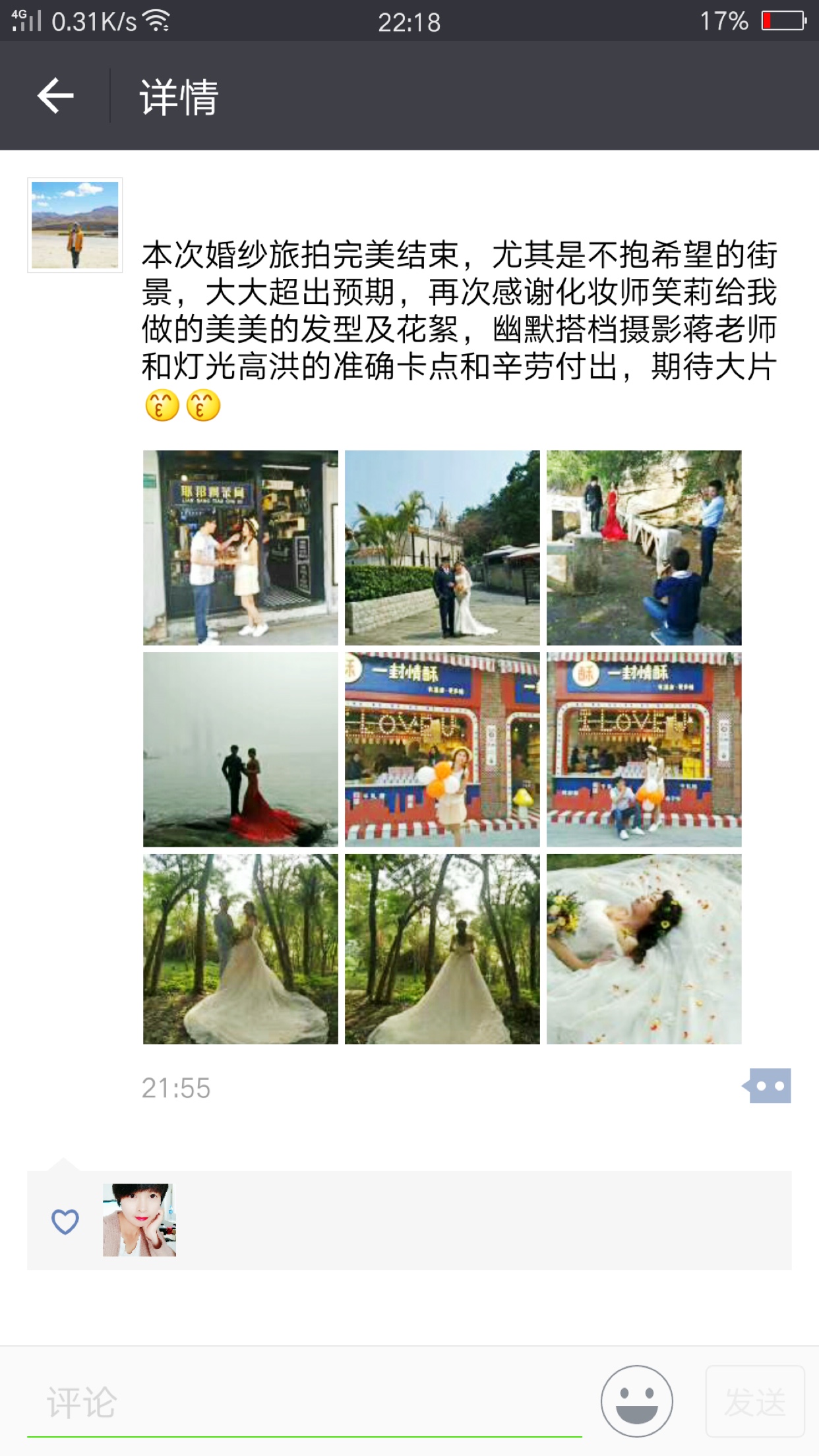View the photo of the couple sitting at the I LOVE U shop

pyautogui.click(x=644, y=749)
